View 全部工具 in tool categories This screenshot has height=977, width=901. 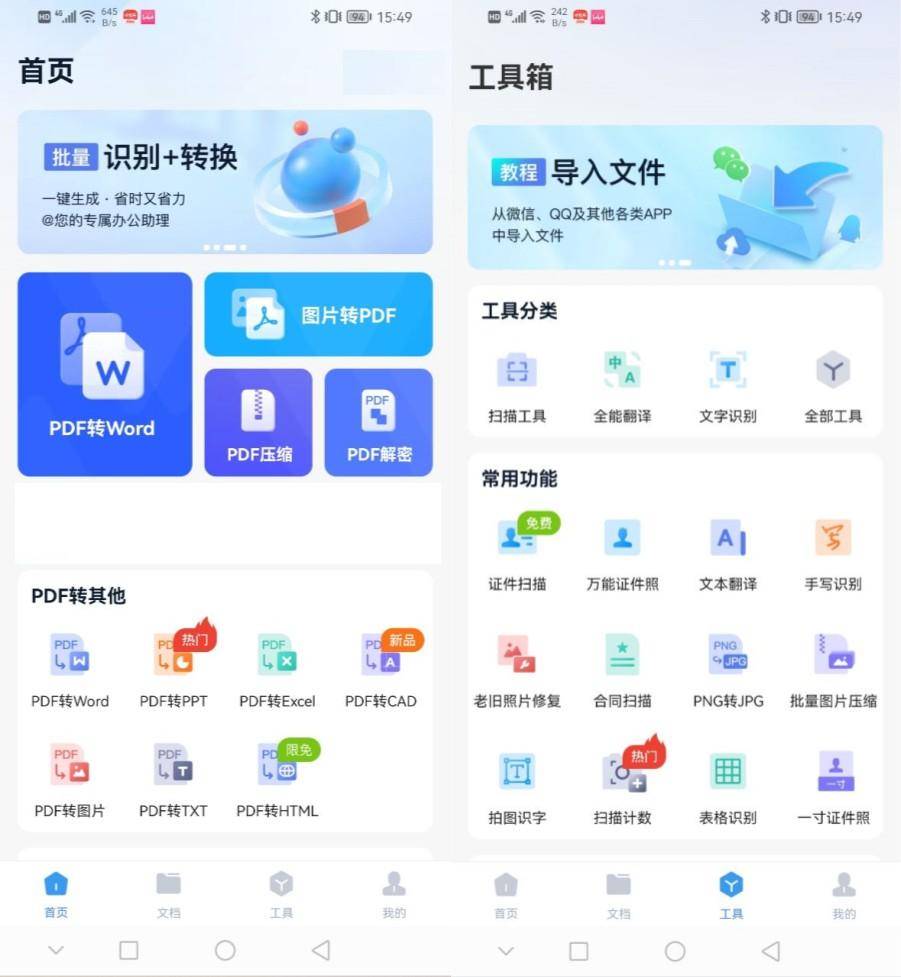click(x=833, y=385)
